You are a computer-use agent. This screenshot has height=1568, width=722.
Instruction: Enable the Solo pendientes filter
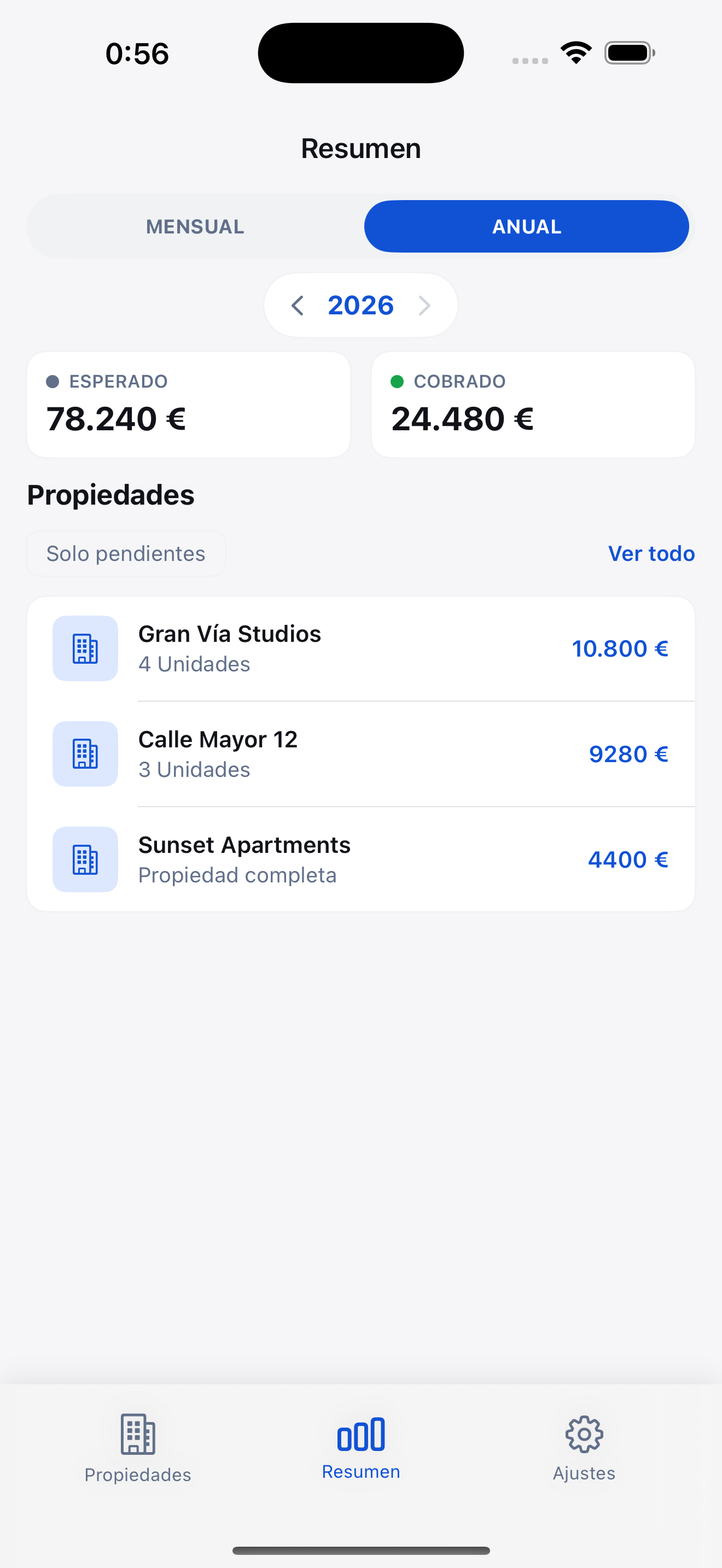pyautogui.click(x=125, y=553)
